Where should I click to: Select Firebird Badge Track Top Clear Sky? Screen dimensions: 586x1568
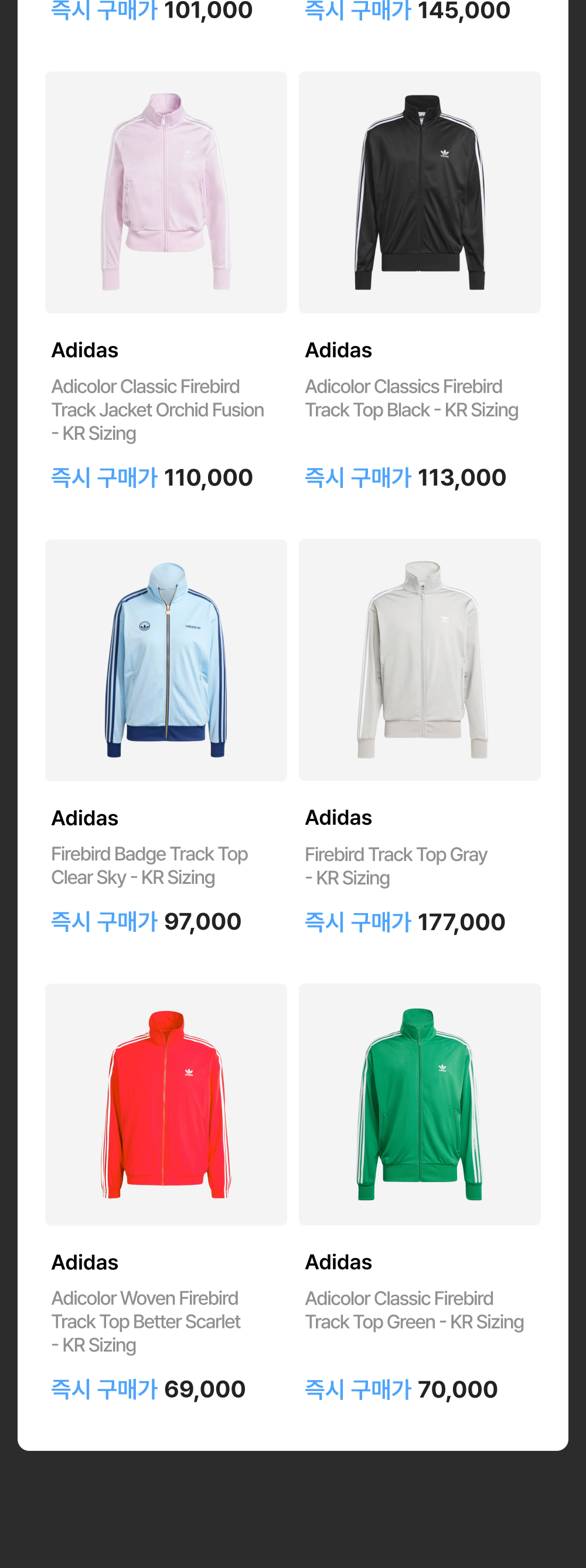[x=166, y=660]
